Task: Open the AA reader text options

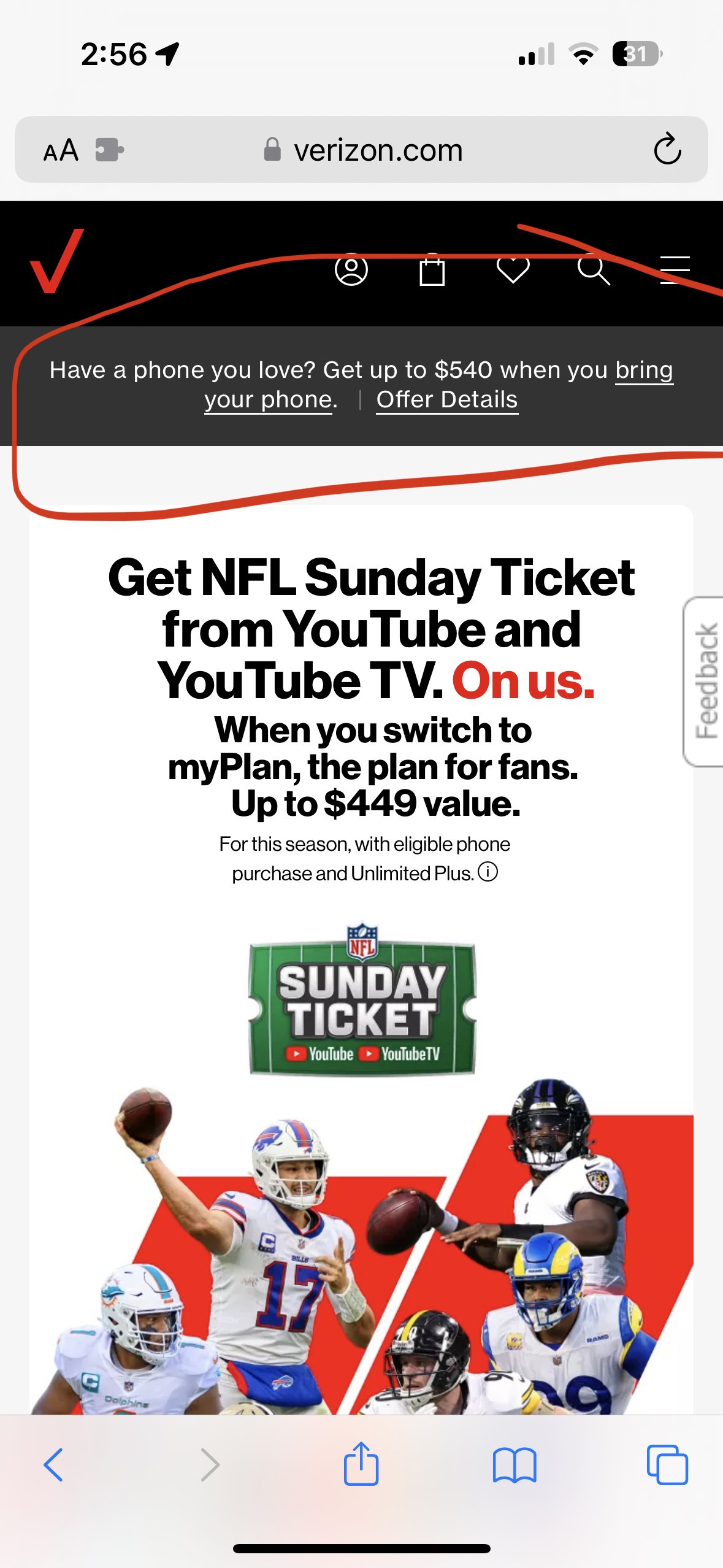Action: (x=61, y=150)
